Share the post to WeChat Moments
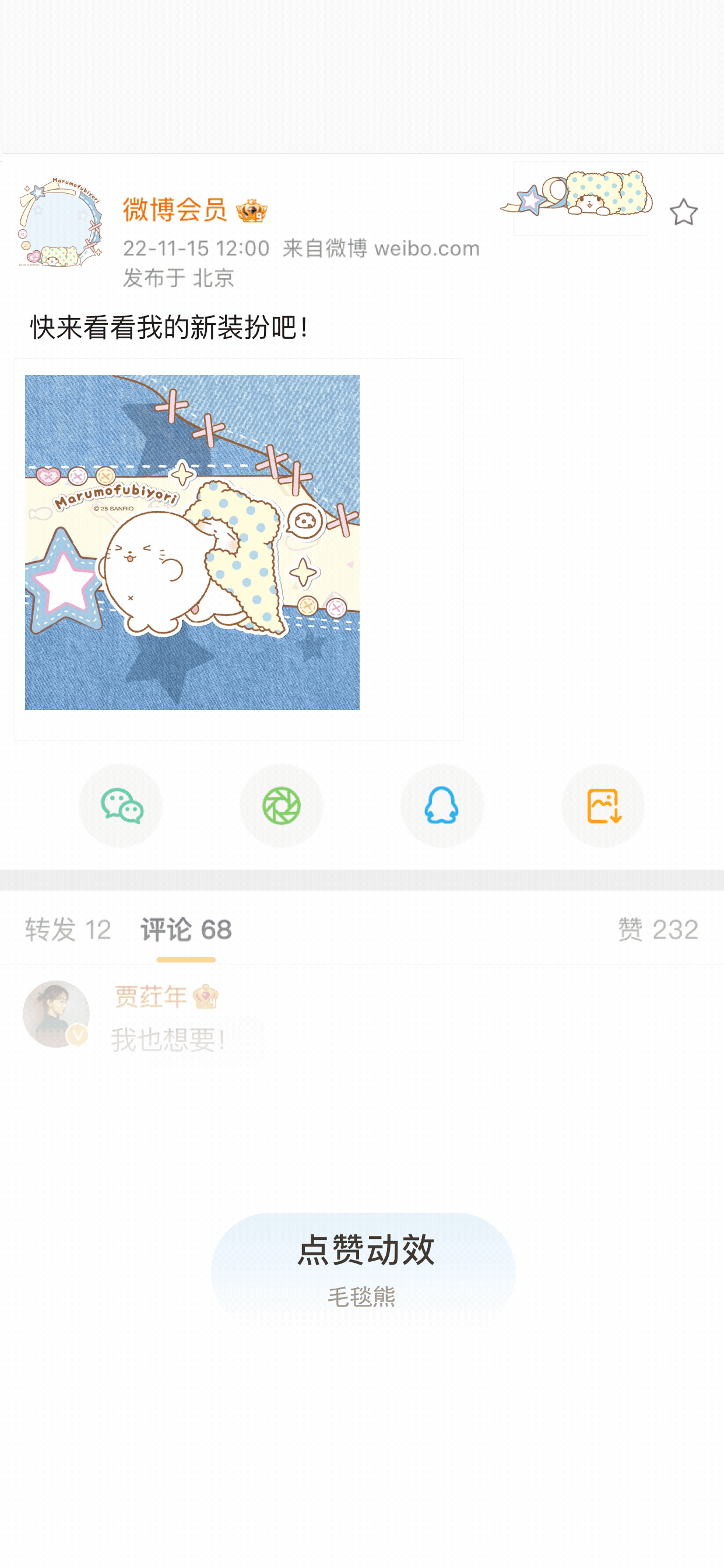This screenshot has height=1568, width=724. [x=281, y=806]
